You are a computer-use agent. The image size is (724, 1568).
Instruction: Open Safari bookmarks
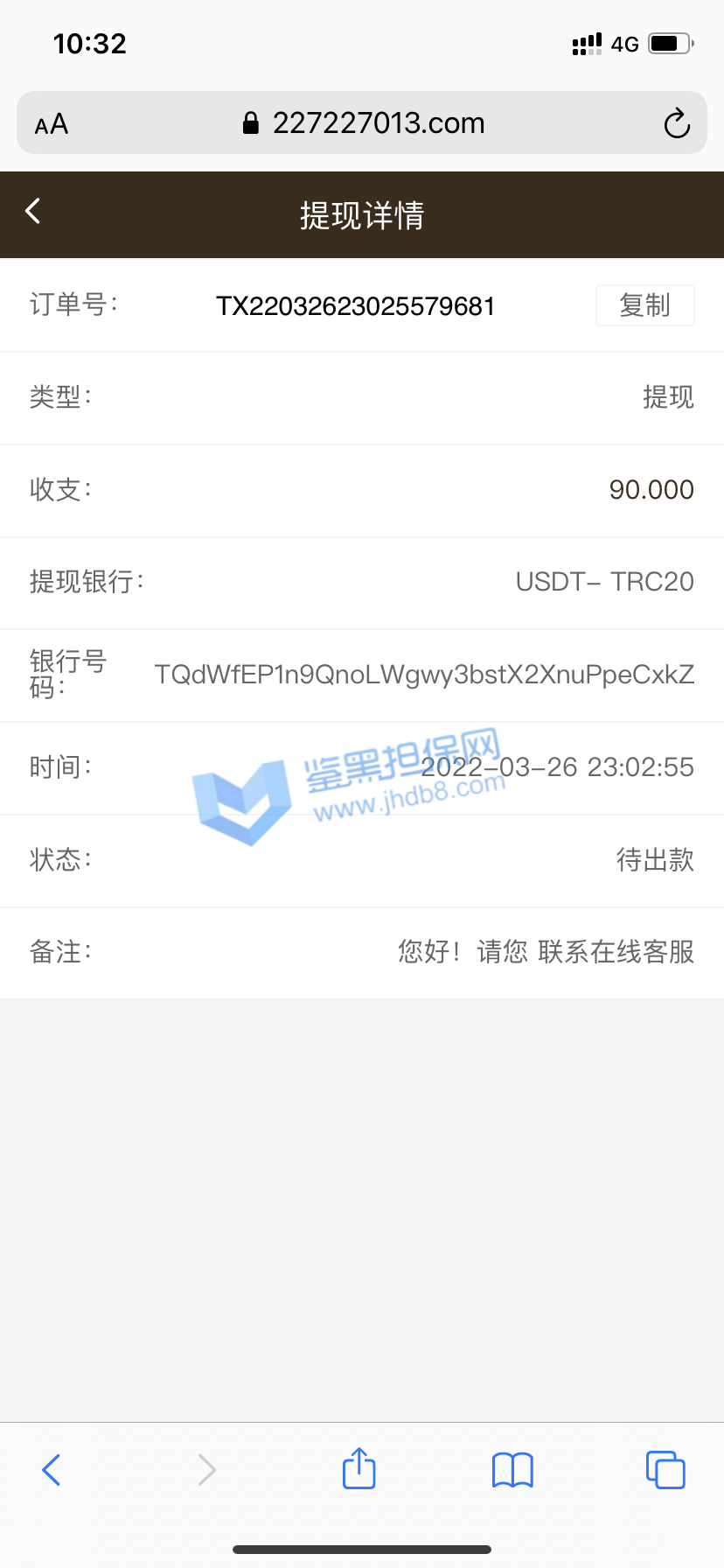pos(512,1469)
